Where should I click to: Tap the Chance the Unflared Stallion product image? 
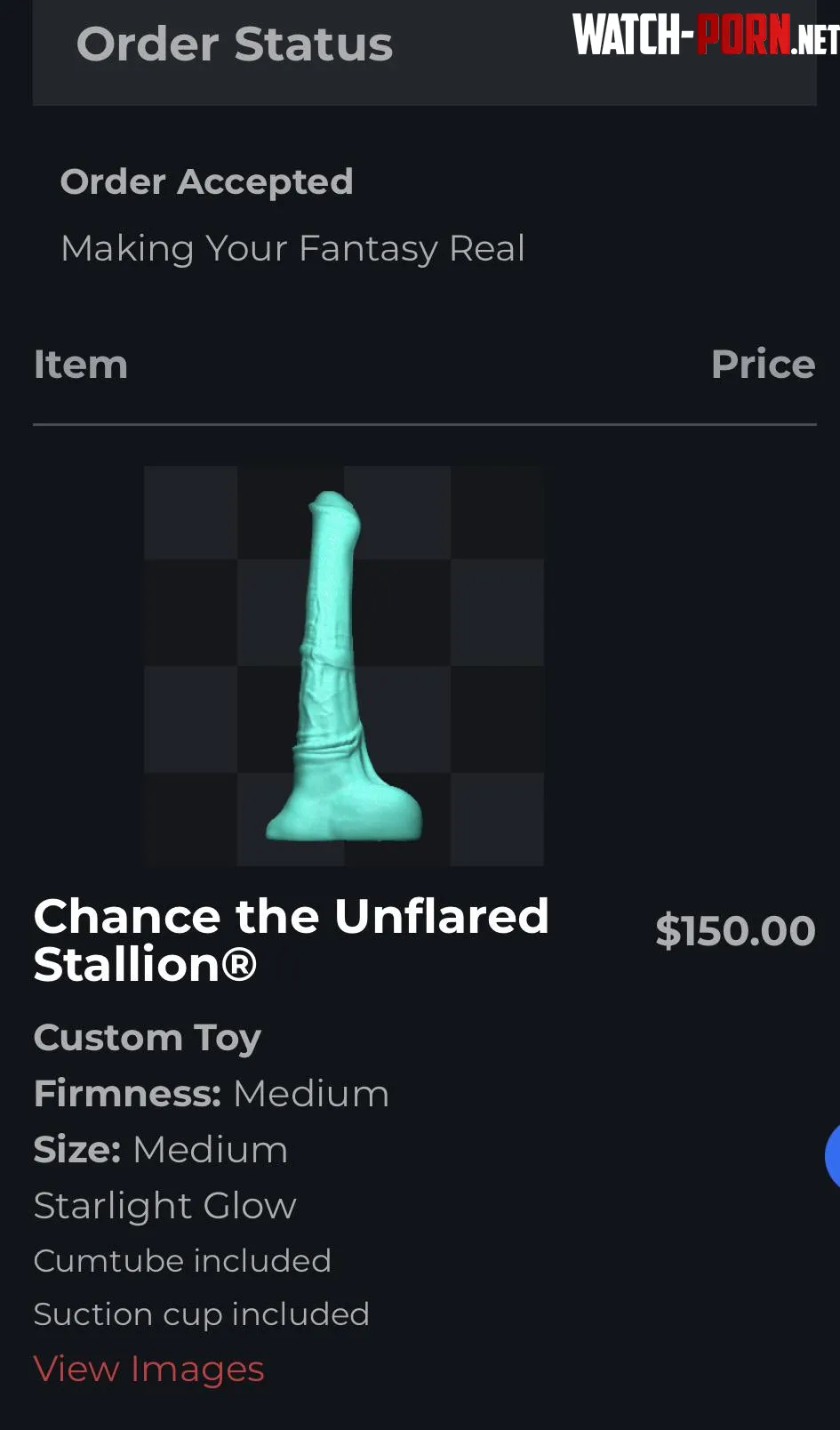[x=344, y=666]
